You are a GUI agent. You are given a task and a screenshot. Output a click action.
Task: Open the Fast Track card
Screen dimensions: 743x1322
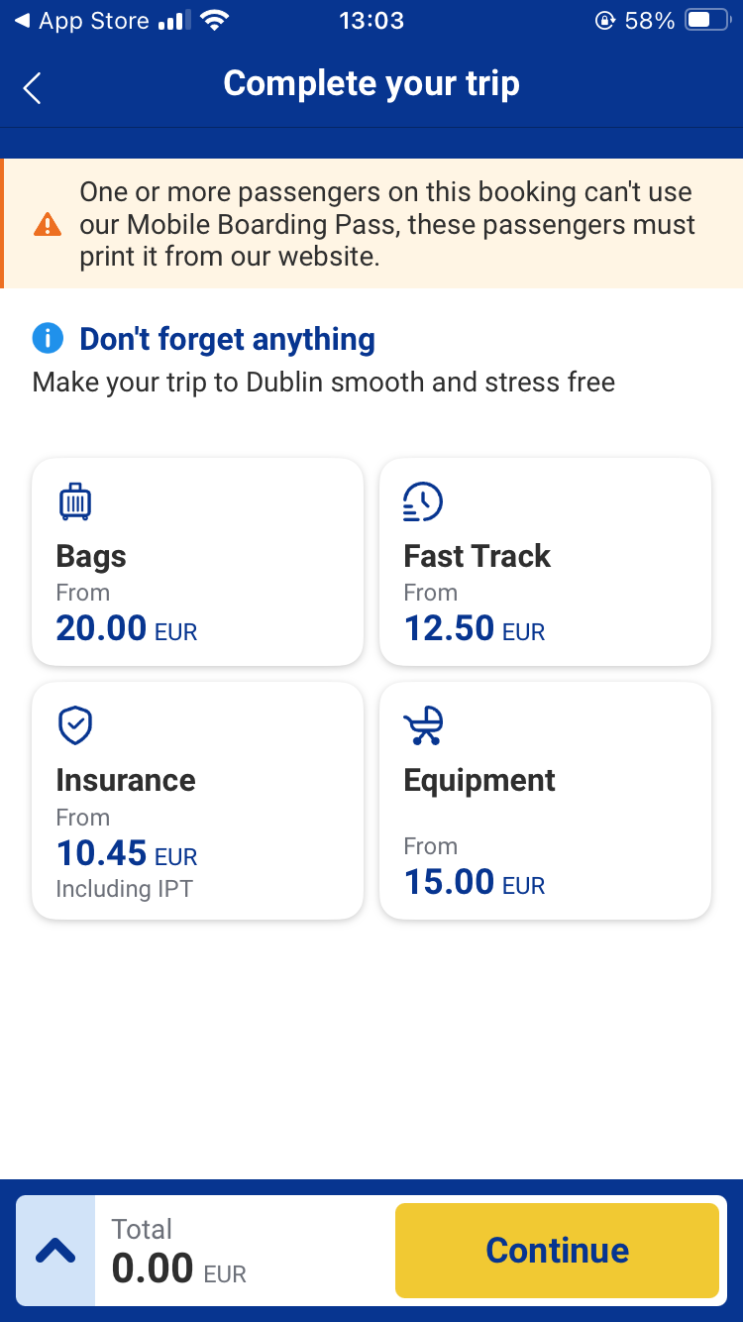click(545, 562)
